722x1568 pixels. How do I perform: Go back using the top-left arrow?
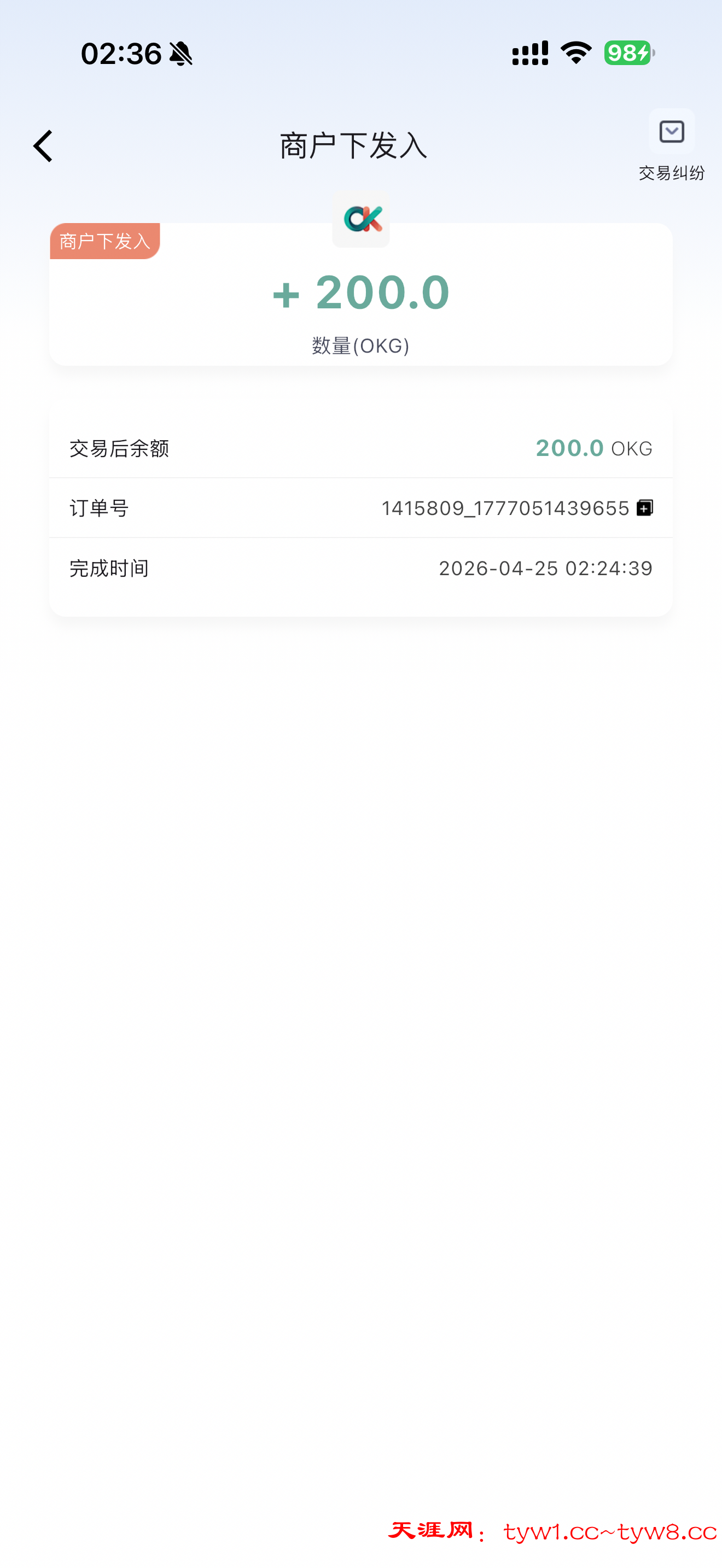click(43, 146)
